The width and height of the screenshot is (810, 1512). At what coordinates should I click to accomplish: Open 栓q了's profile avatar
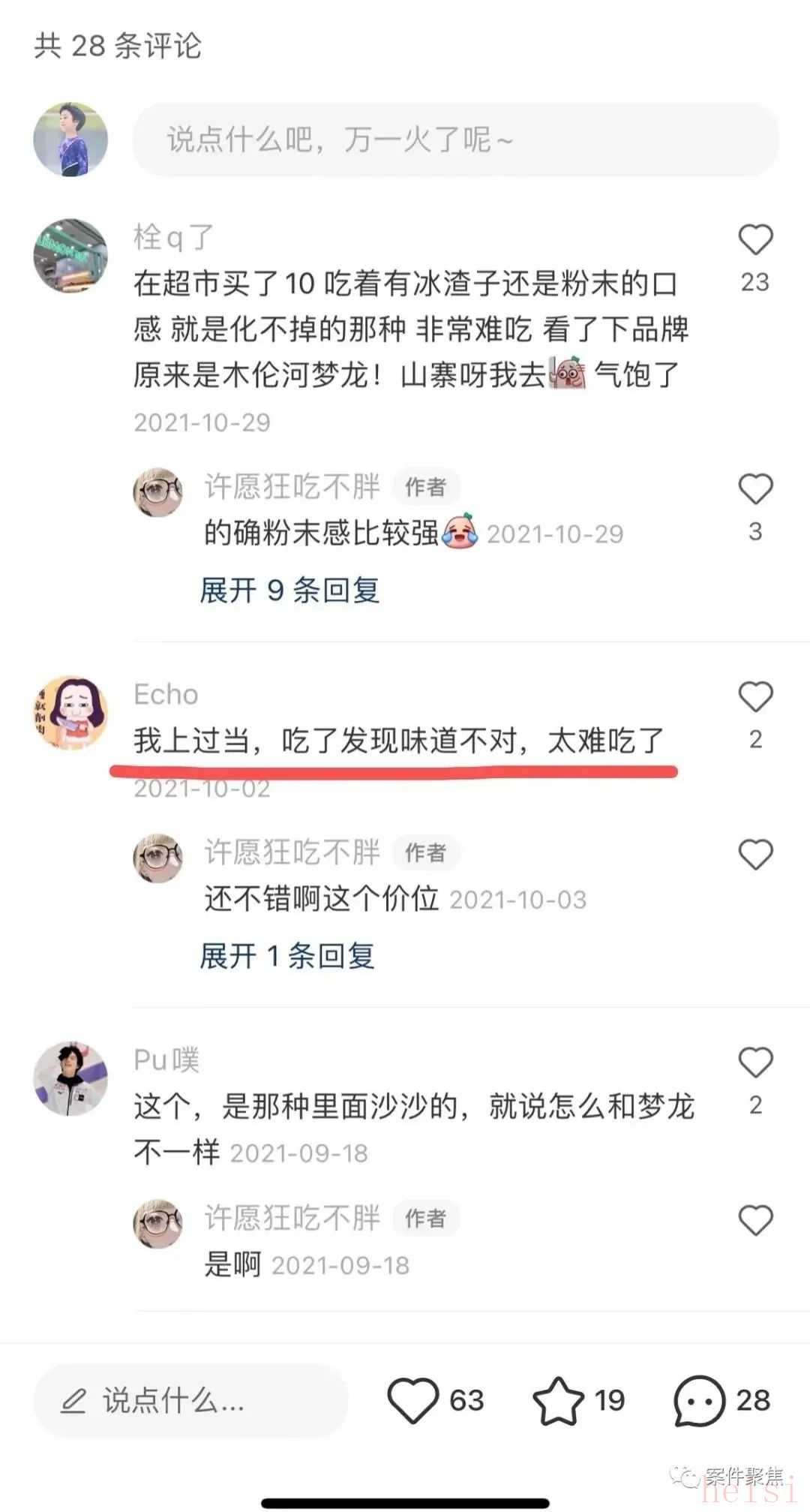click(x=71, y=255)
